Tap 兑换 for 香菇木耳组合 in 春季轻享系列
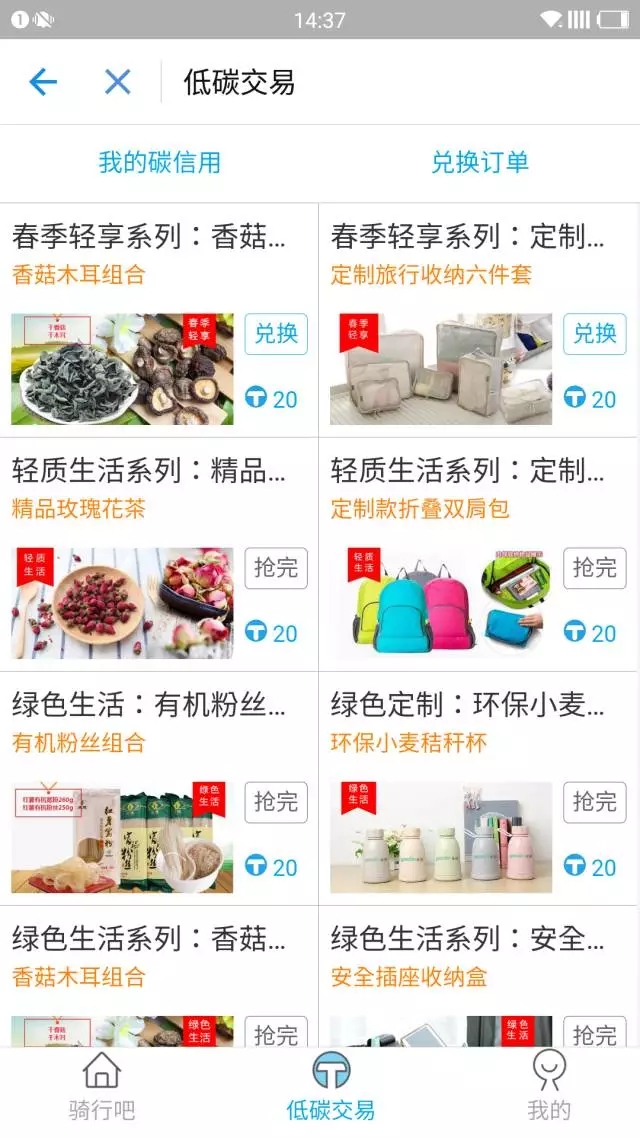Image resolution: width=640 pixels, height=1138 pixels. [276, 334]
